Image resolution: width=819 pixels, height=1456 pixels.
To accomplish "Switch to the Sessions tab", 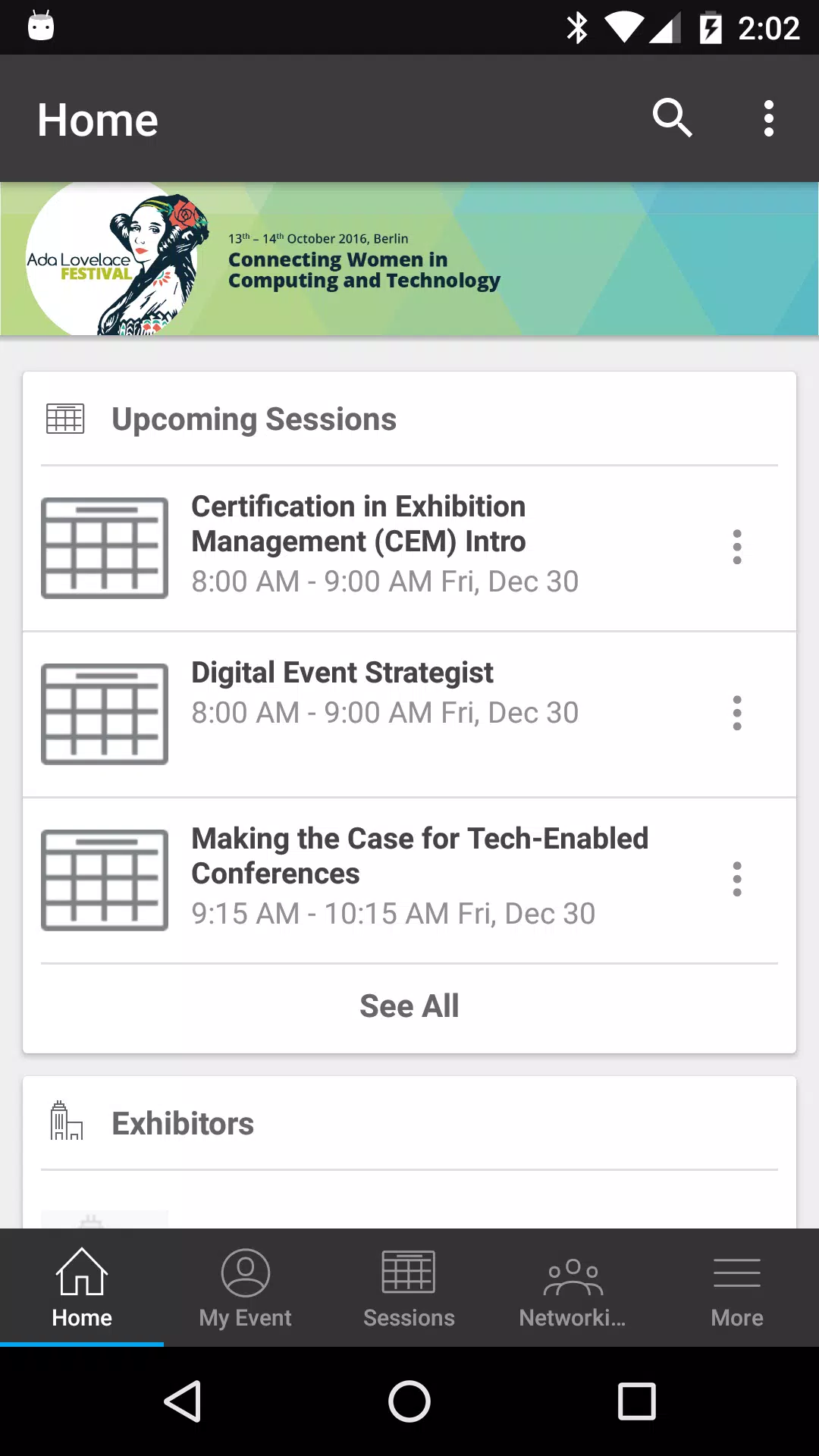I will [409, 1288].
